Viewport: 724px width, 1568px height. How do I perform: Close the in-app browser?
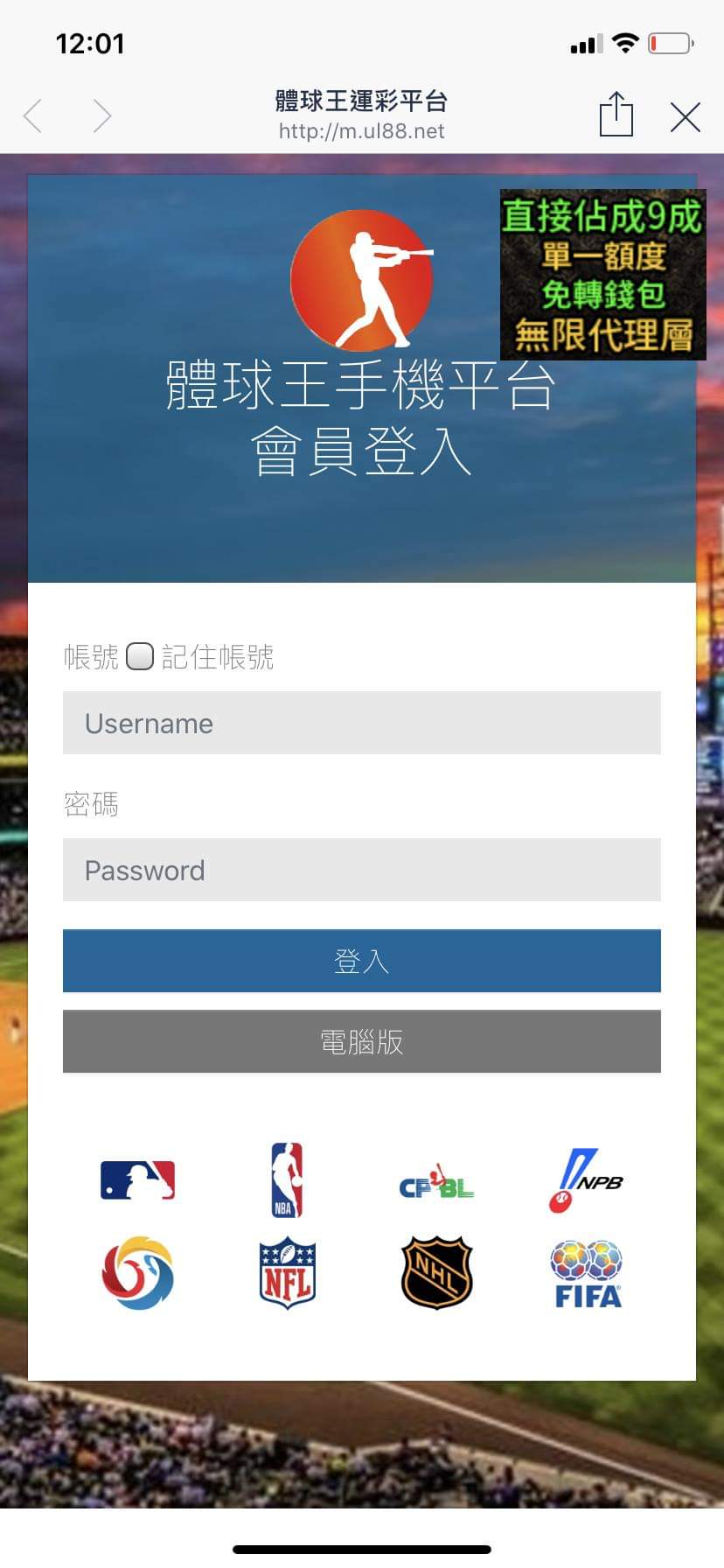685,116
